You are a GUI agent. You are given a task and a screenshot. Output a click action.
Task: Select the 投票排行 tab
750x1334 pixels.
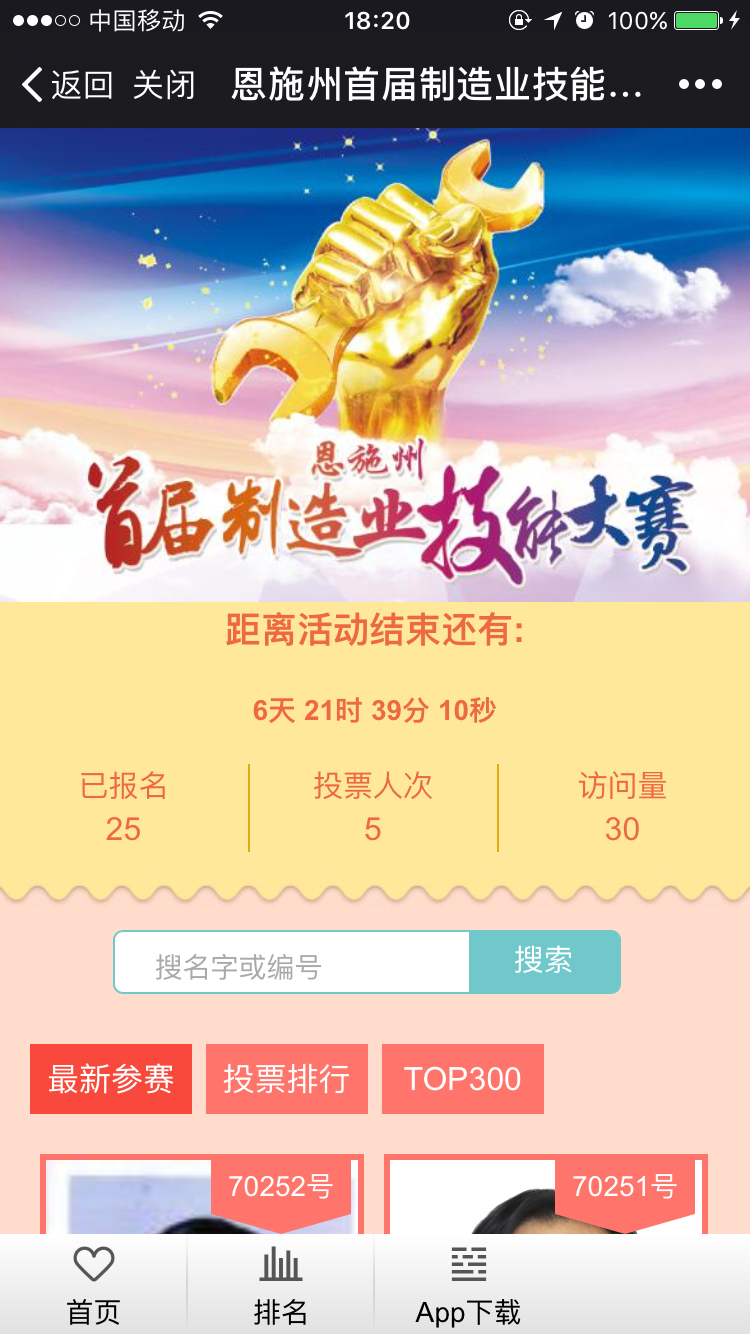(287, 1079)
